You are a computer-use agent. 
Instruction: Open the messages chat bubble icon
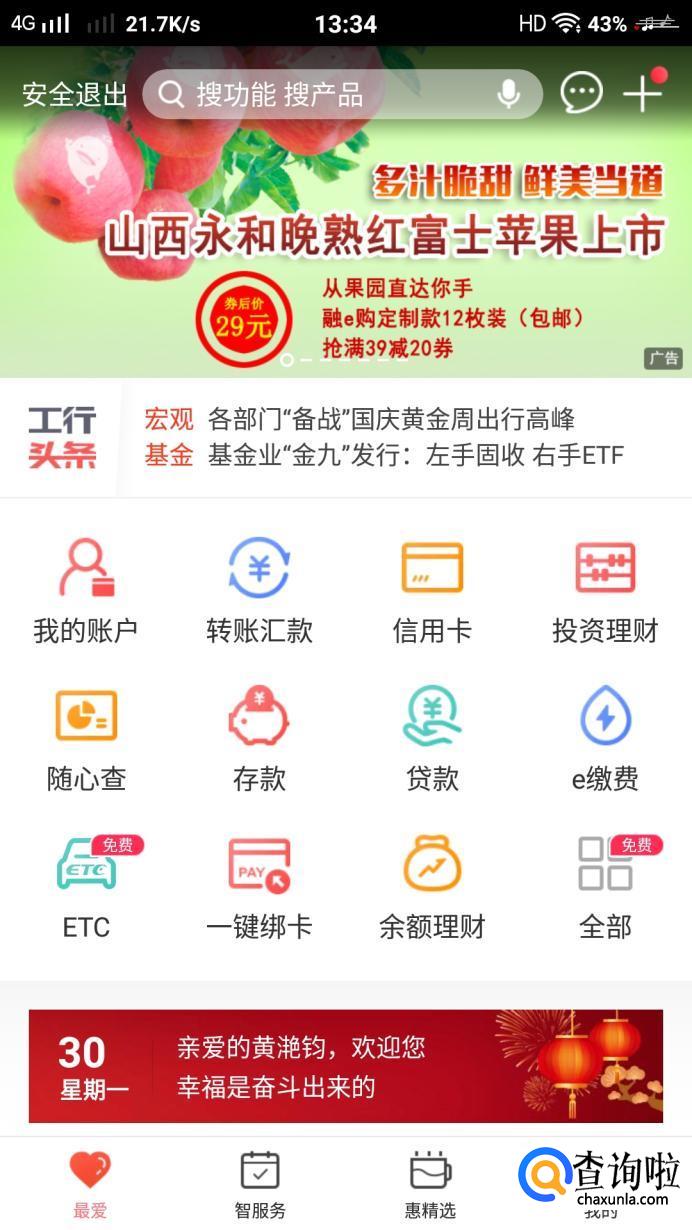coord(581,94)
